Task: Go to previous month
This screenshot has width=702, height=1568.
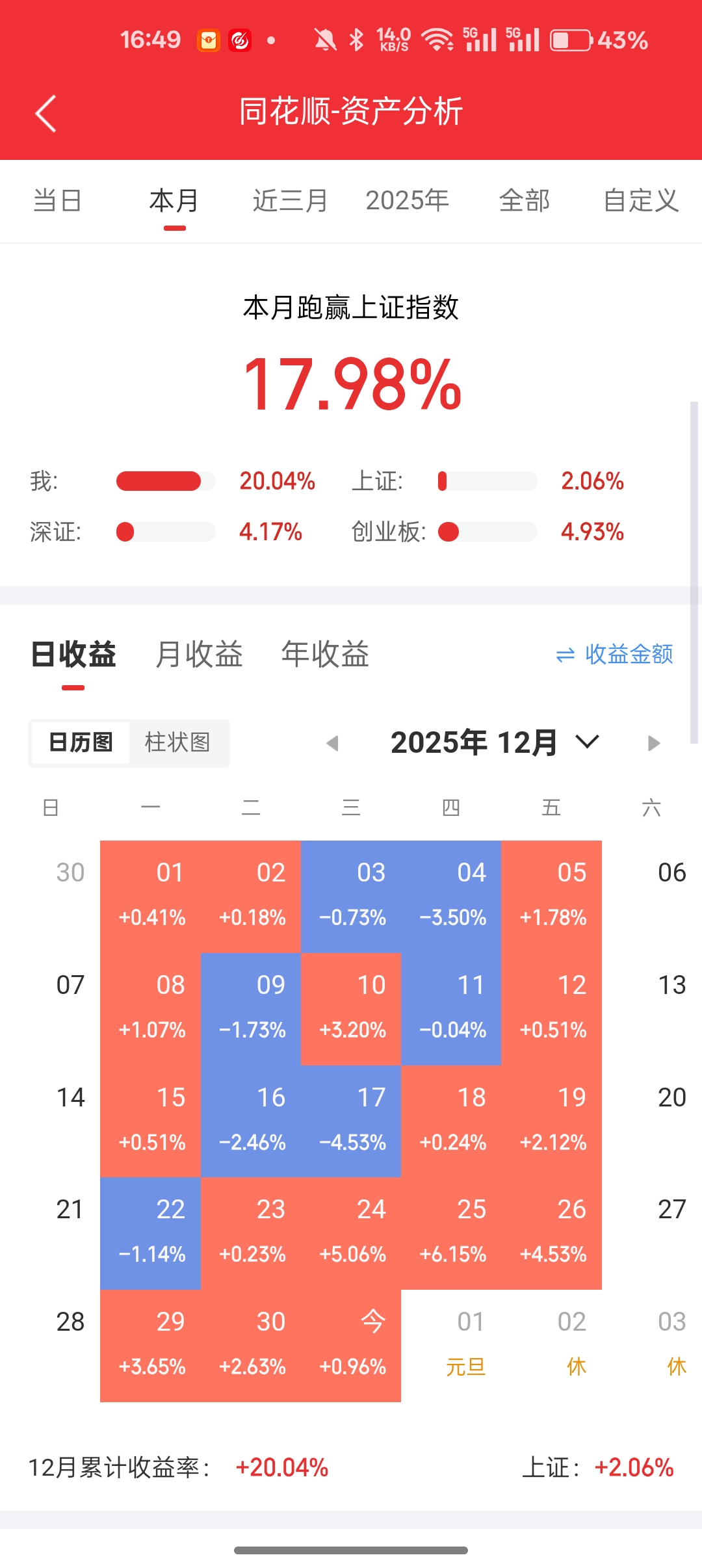Action: pyautogui.click(x=332, y=743)
